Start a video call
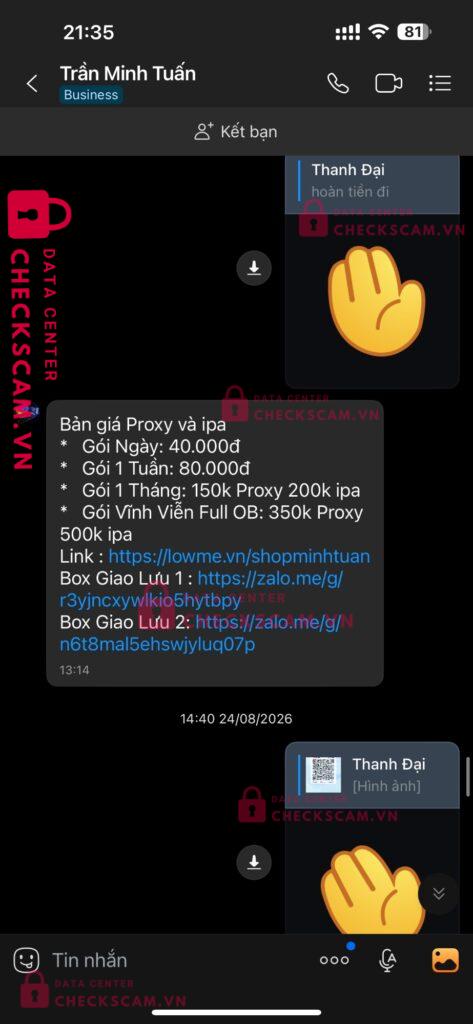The width and height of the screenshot is (473, 1024). (x=388, y=84)
